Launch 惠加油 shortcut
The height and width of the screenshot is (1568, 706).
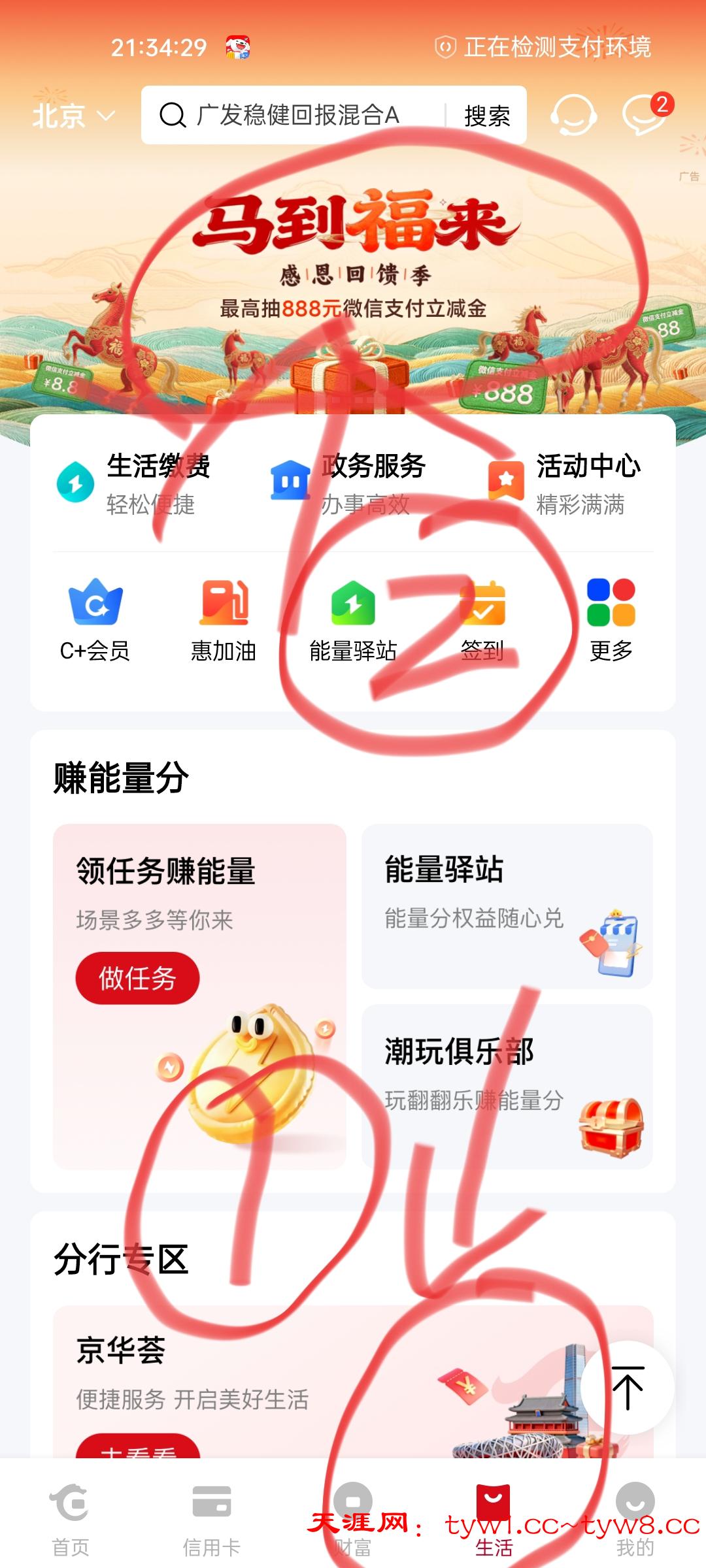point(224,619)
